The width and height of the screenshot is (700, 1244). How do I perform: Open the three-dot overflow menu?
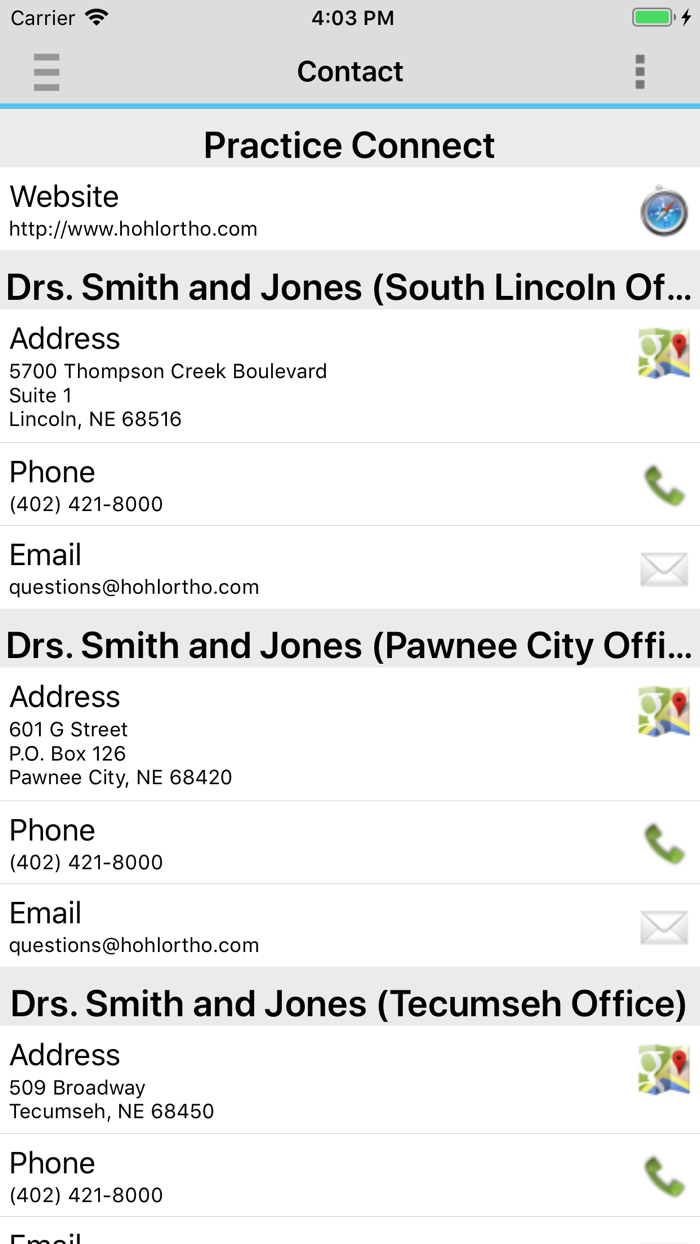640,72
